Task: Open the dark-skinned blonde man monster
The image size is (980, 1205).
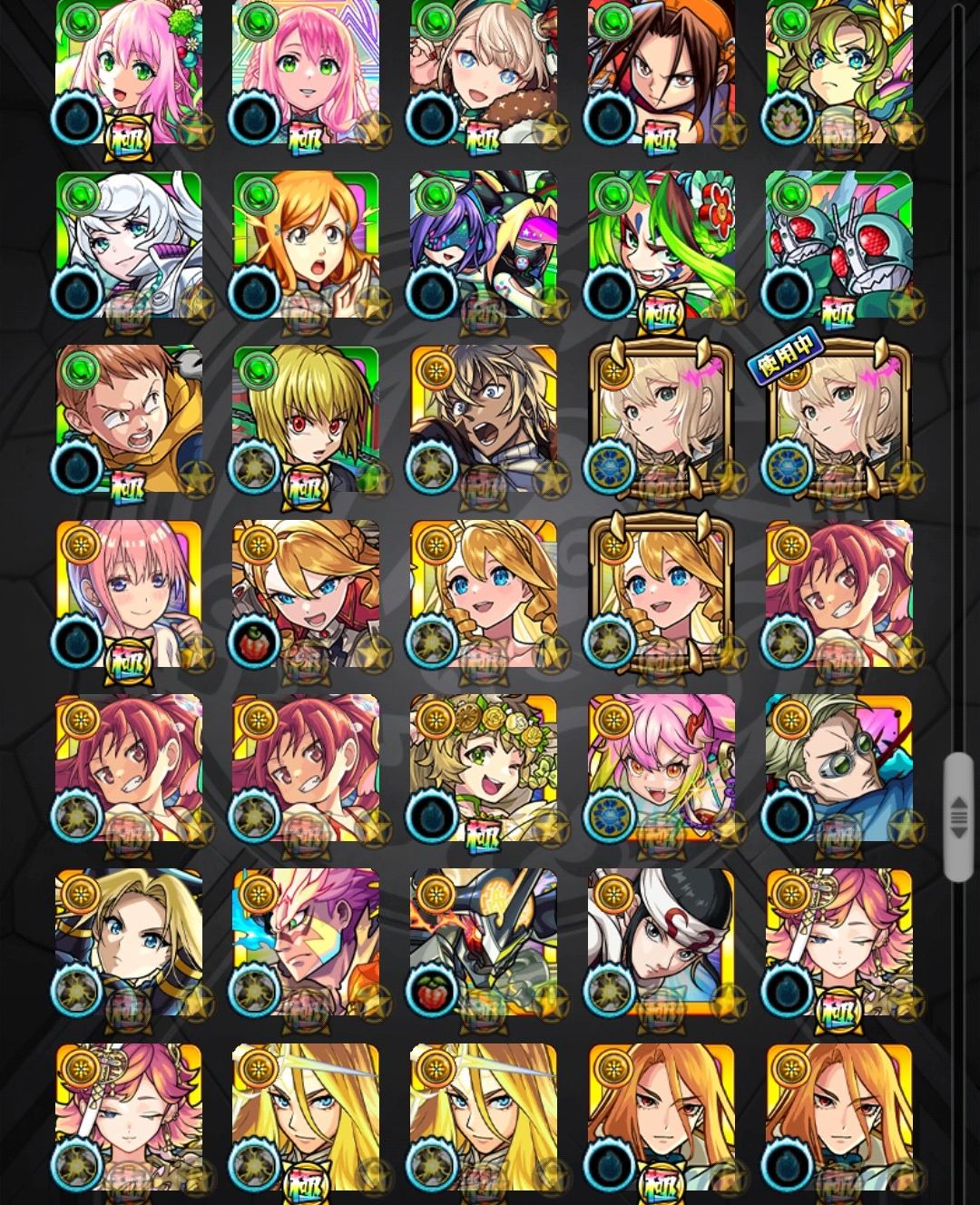Action: (483, 417)
